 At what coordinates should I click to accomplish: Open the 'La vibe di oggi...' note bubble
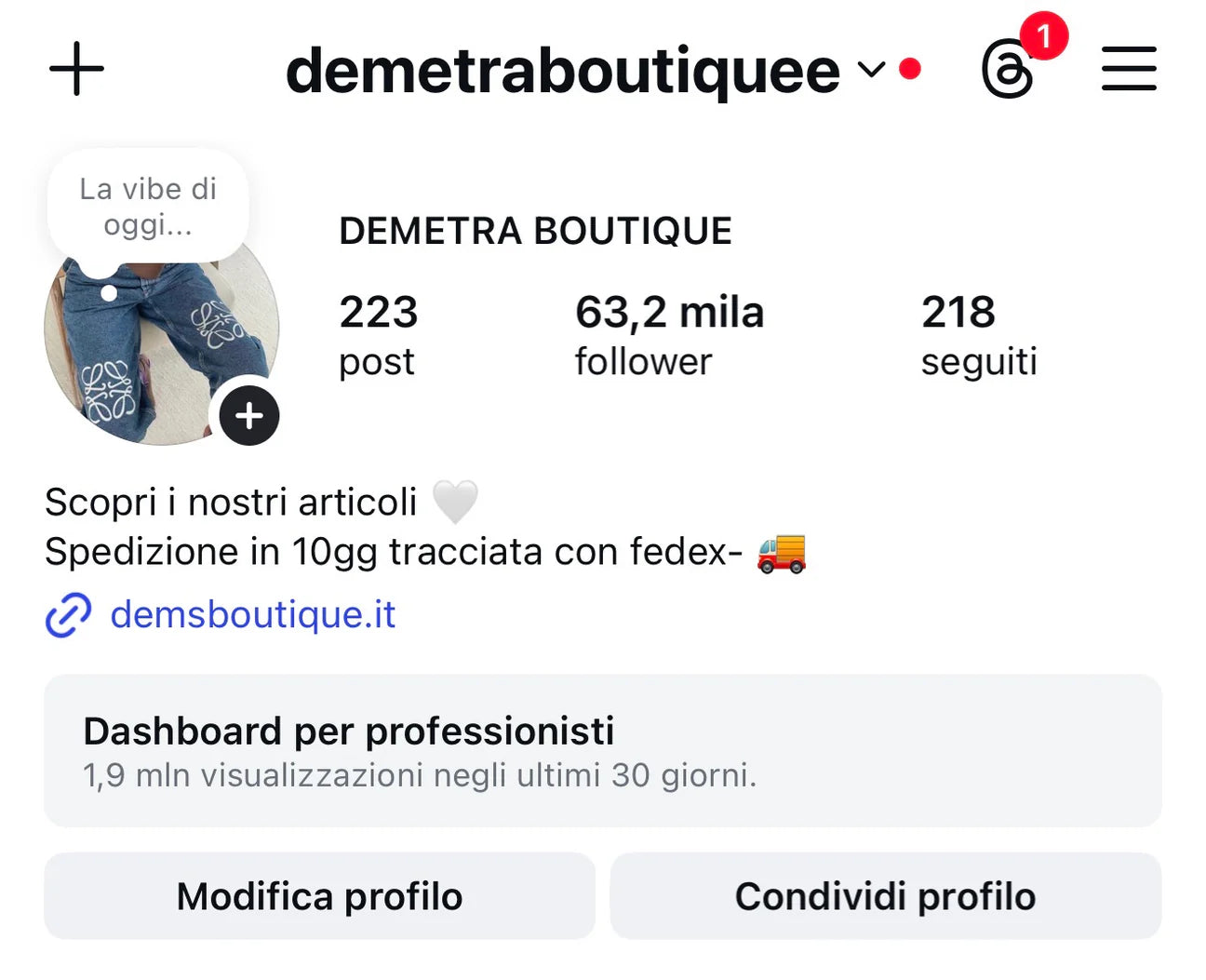(x=148, y=207)
